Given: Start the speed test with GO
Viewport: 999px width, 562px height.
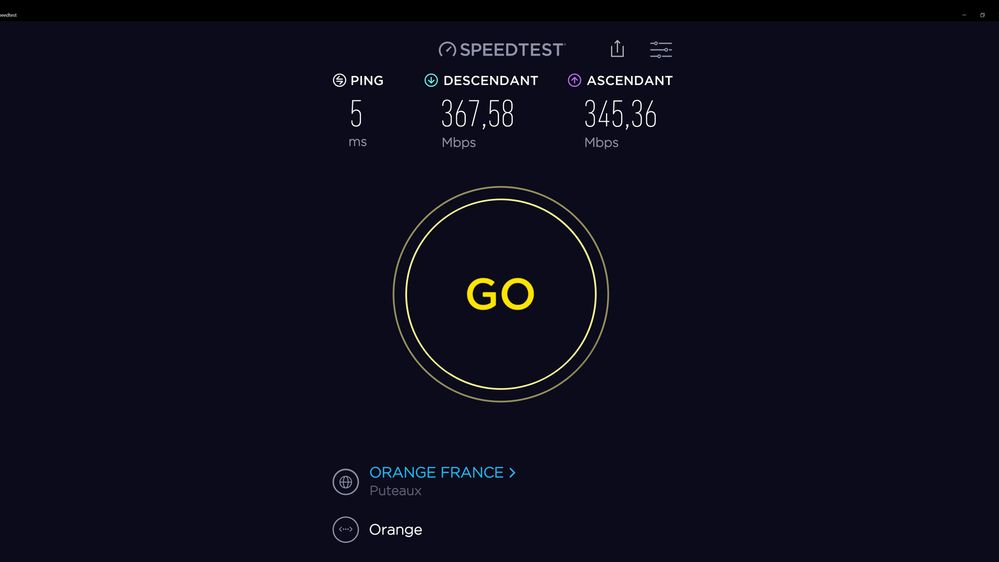Looking at the screenshot, I should pyautogui.click(x=500, y=293).
